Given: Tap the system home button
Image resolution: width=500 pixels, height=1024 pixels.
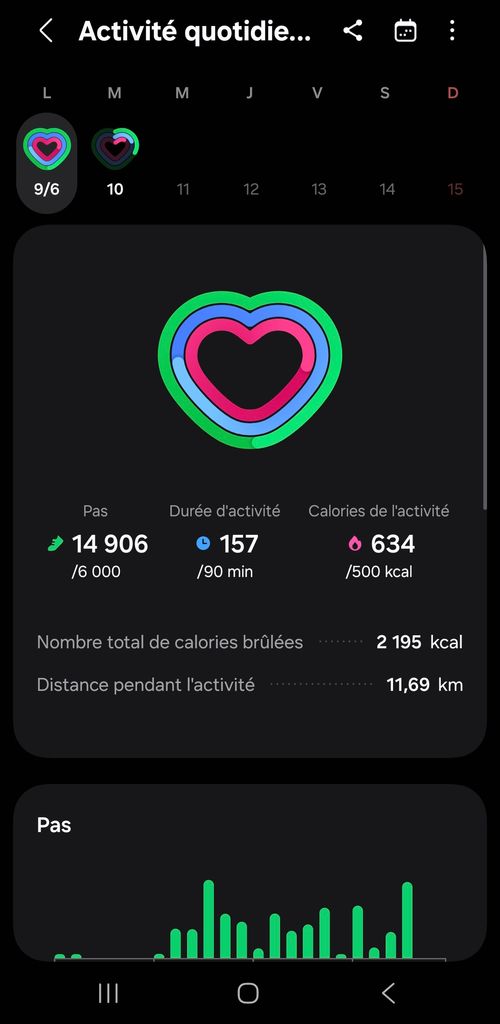Looking at the screenshot, I should click(248, 993).
